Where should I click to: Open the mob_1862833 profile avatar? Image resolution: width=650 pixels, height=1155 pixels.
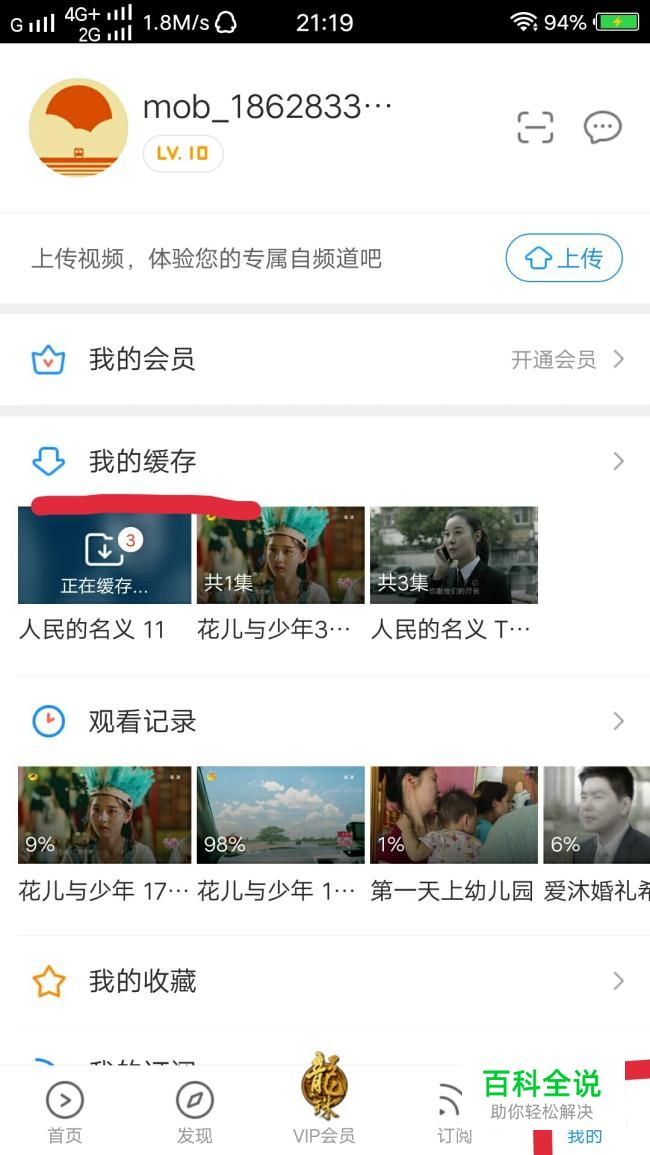pos(79,127)
